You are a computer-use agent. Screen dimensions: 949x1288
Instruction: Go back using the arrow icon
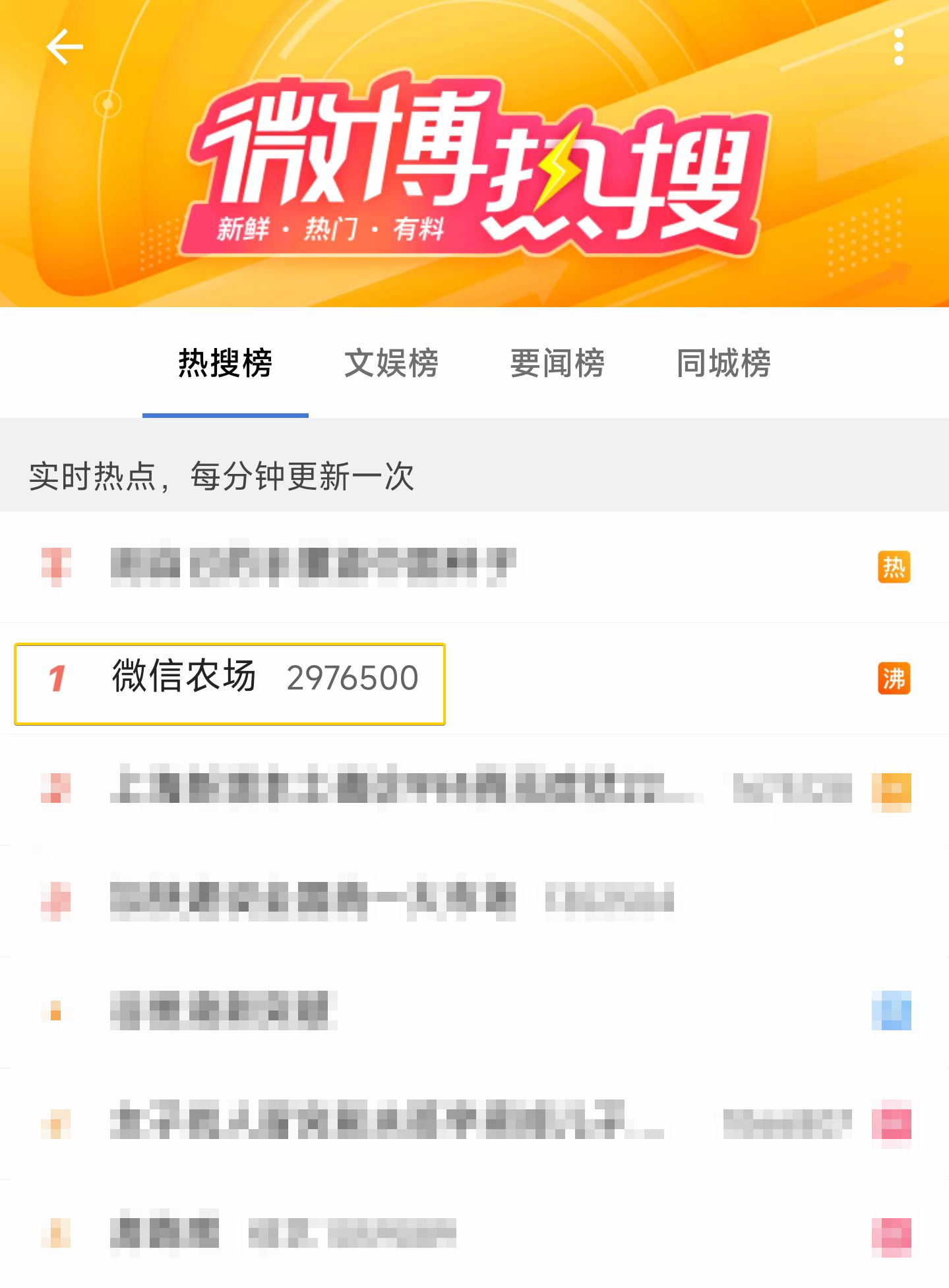(64, 47)
